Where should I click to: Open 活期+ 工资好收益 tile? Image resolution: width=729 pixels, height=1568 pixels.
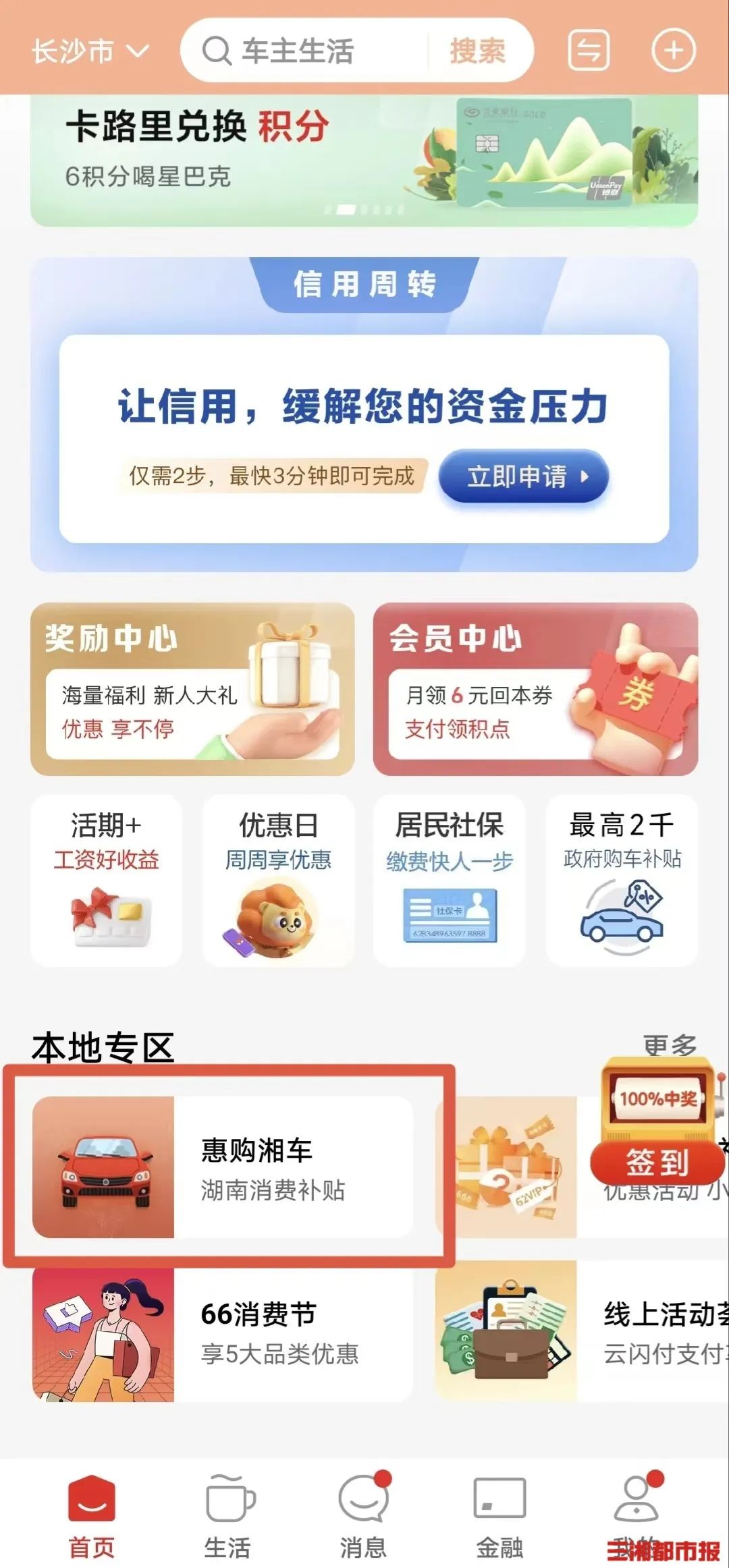(106, 880)
